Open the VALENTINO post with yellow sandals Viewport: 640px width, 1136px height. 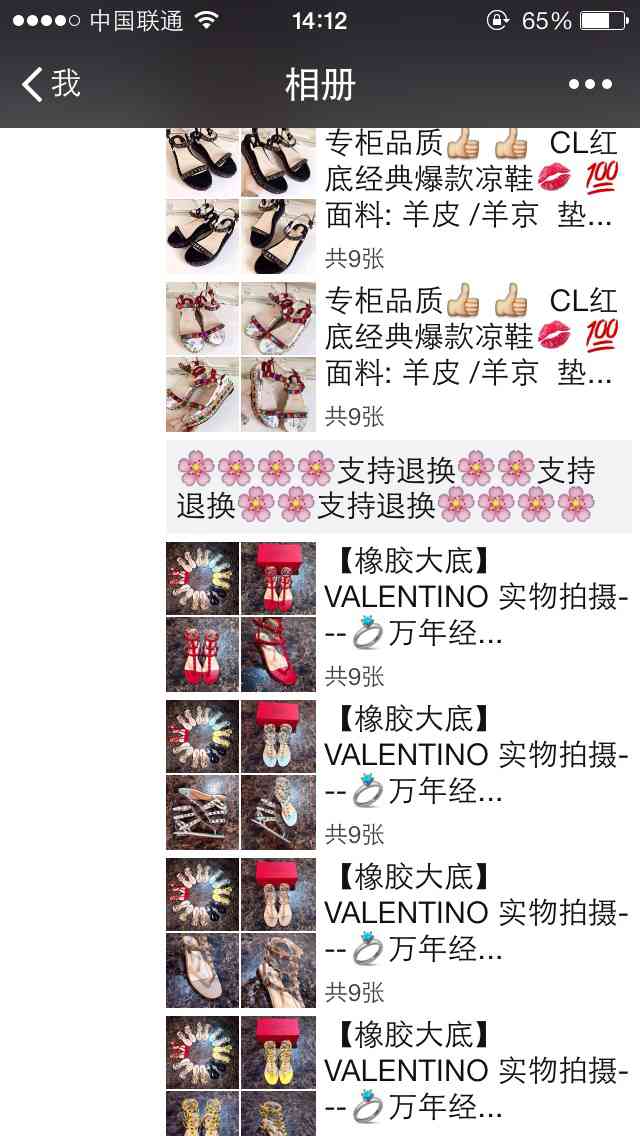point(398,1075)
